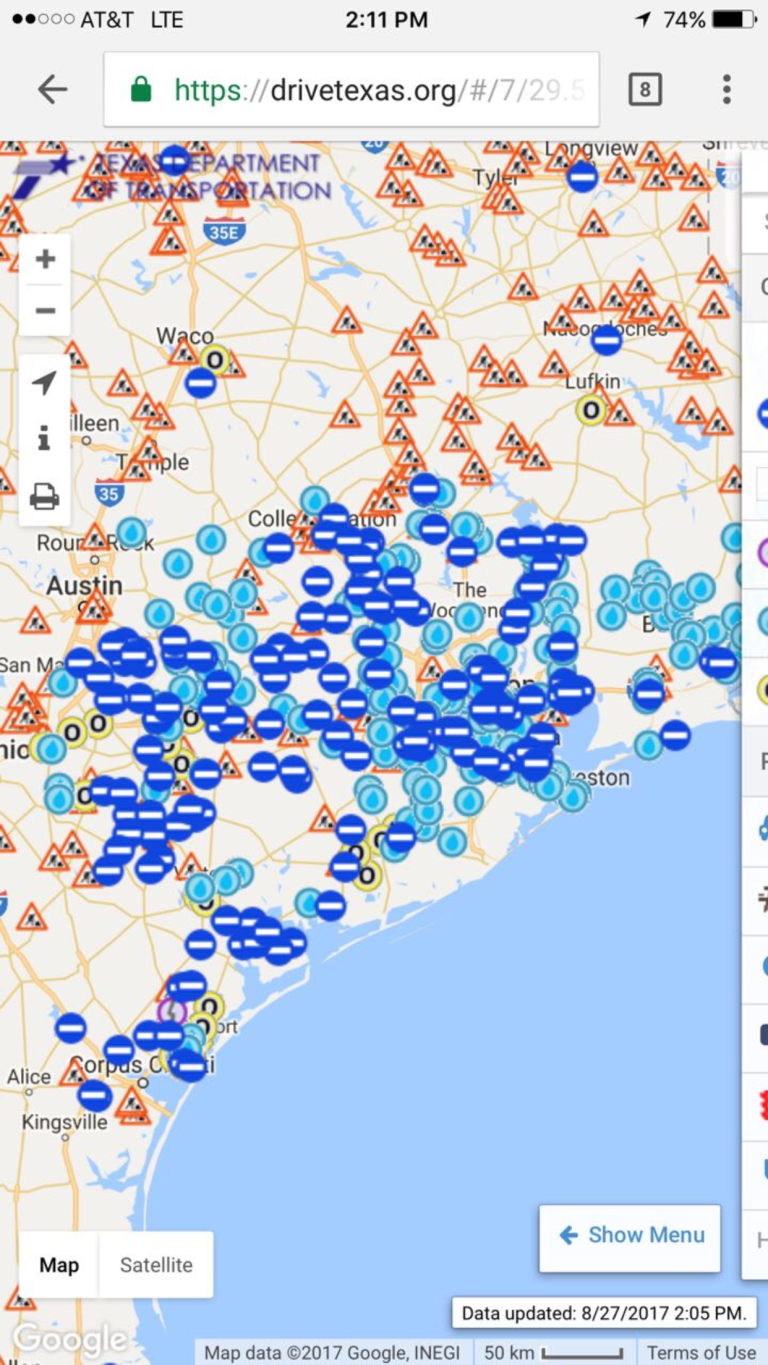The image size is (768, 1365).
Task: Open the browser tab switcher
Action: click(645, 90)
